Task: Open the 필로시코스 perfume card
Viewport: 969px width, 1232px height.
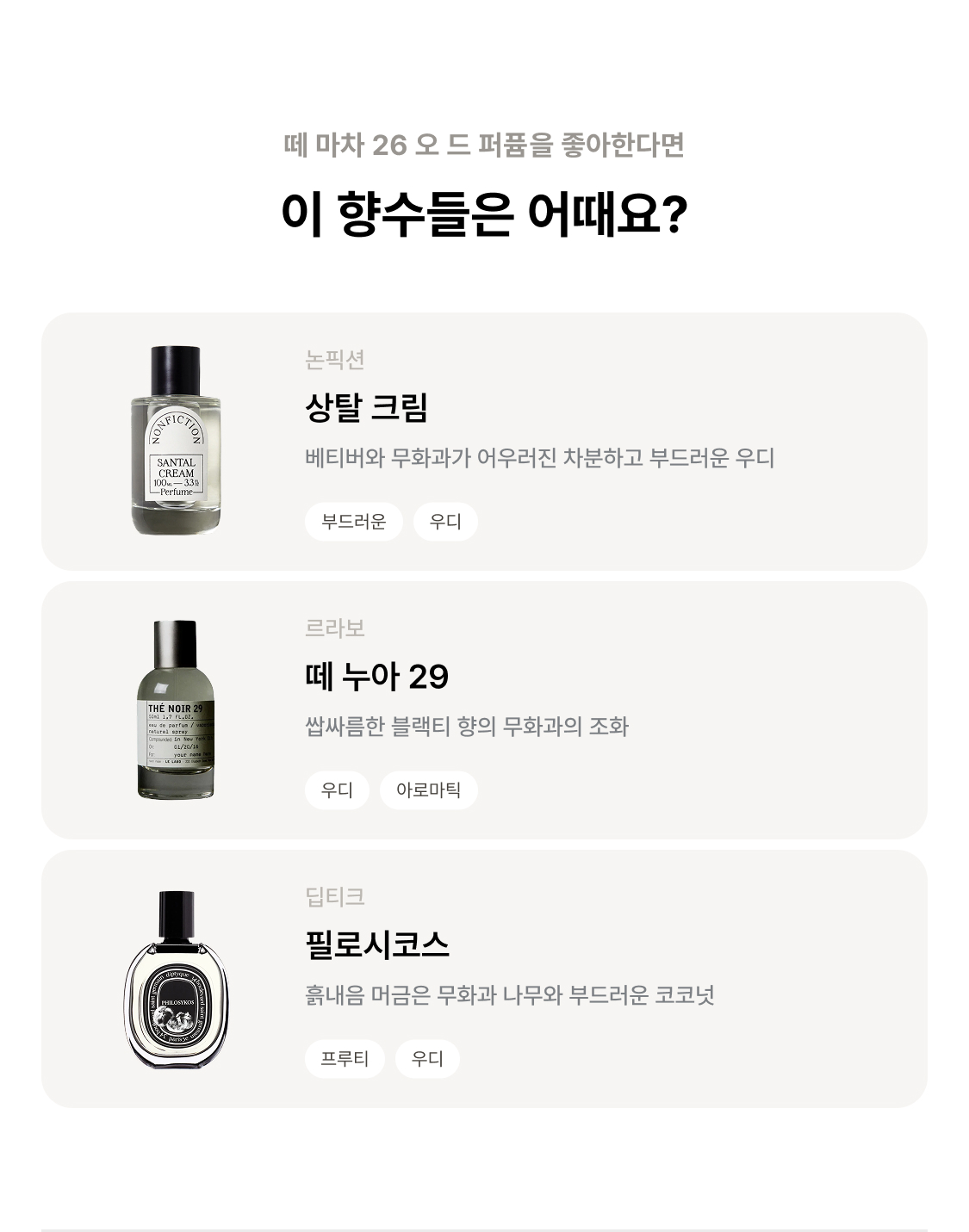Action: point(484,978)
